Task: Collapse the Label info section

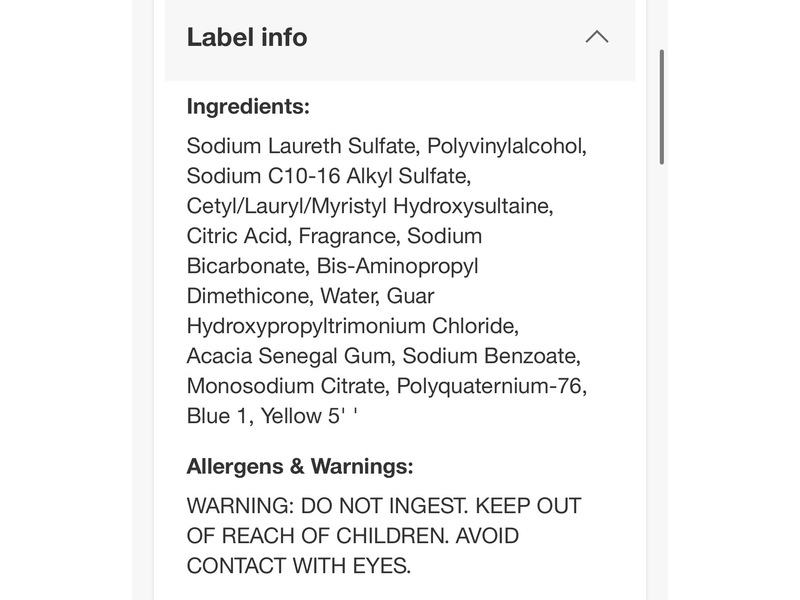Action: click(x=596, y=38)
